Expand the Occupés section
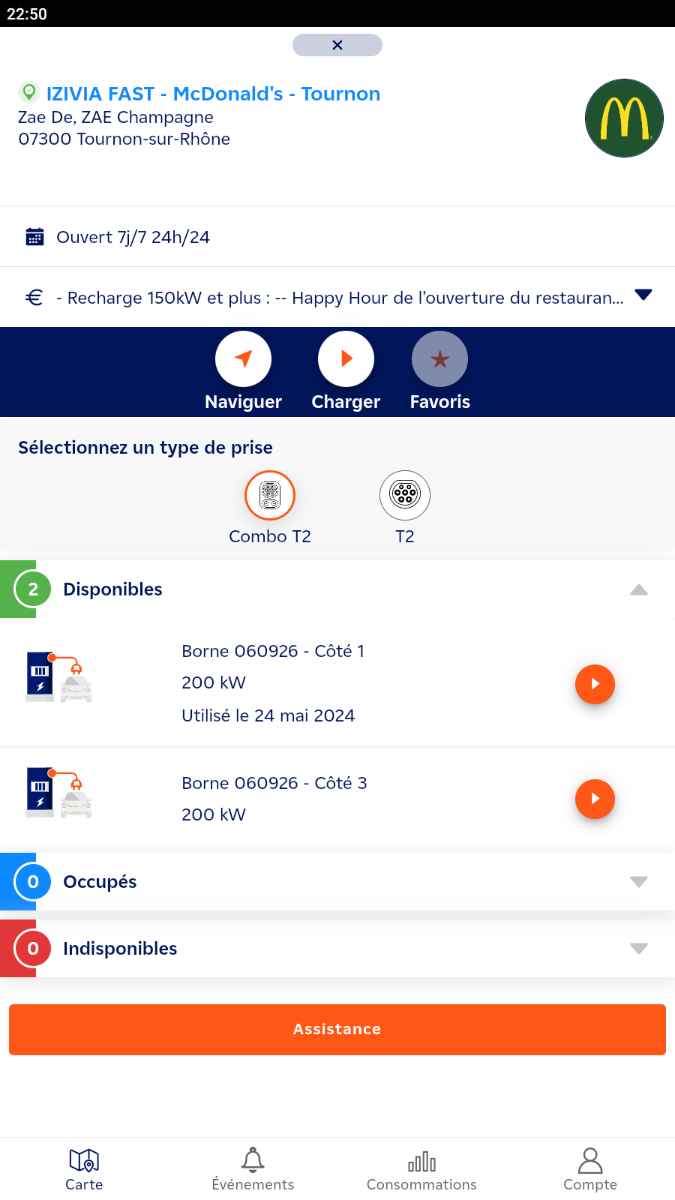 click(639, 882)
